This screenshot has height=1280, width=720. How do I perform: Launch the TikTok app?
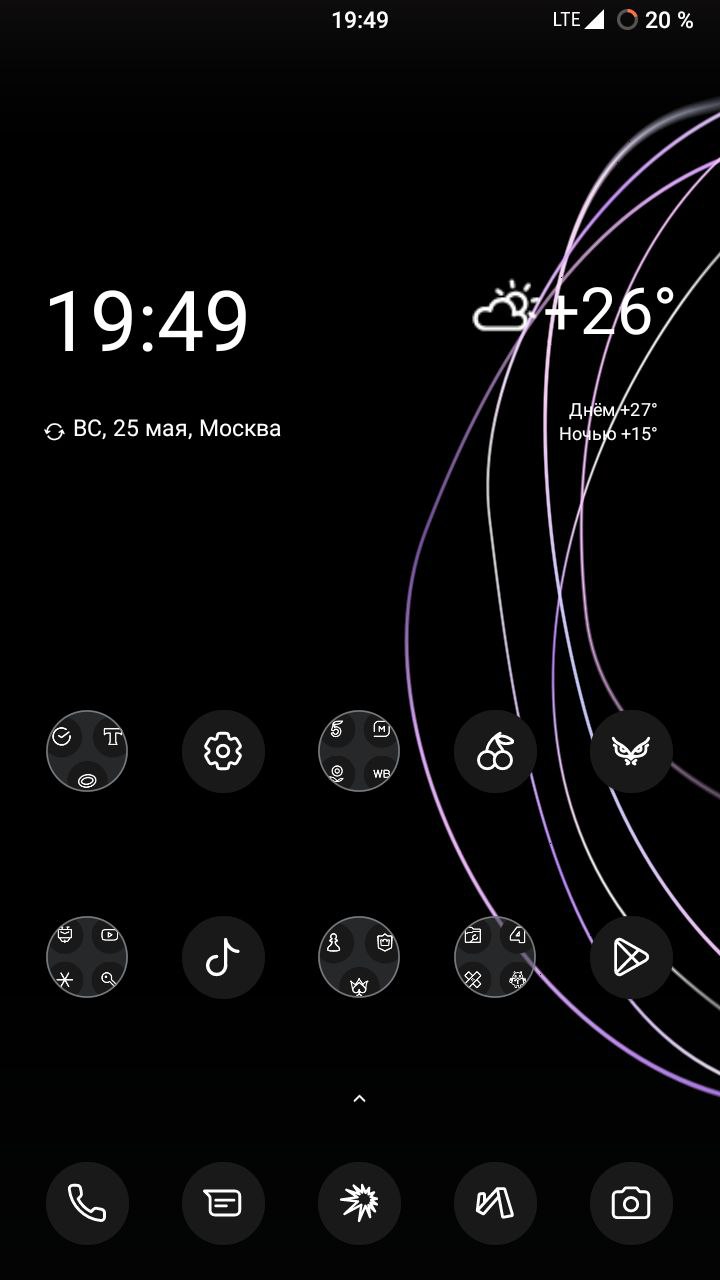click(223, 957)
